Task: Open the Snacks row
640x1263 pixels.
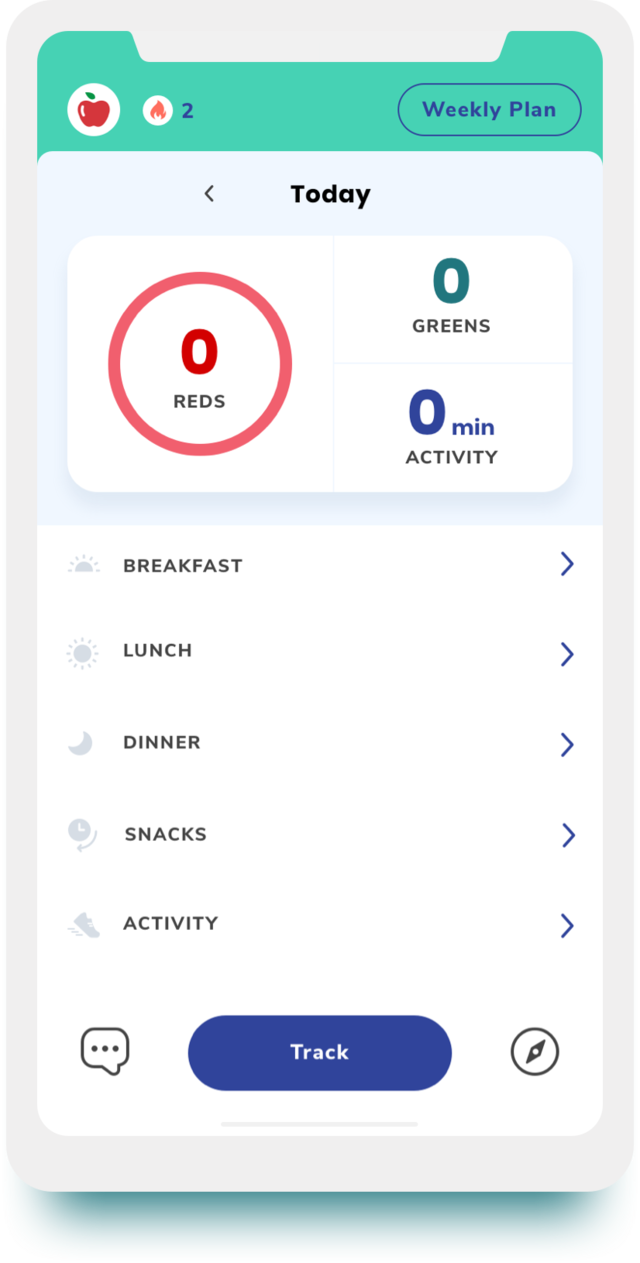Action: [x=320, y=834]
